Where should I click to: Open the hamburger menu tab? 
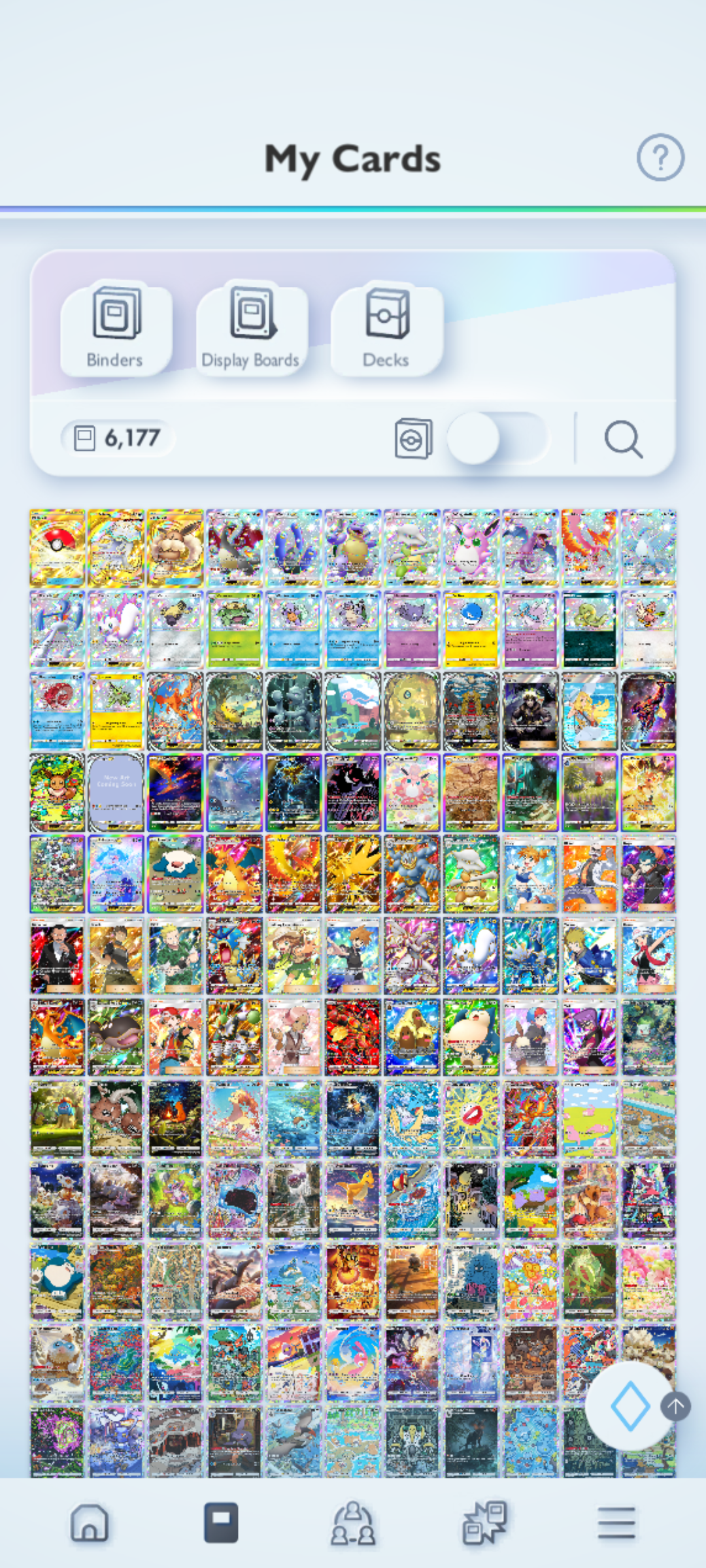(x=616, y=1523)
